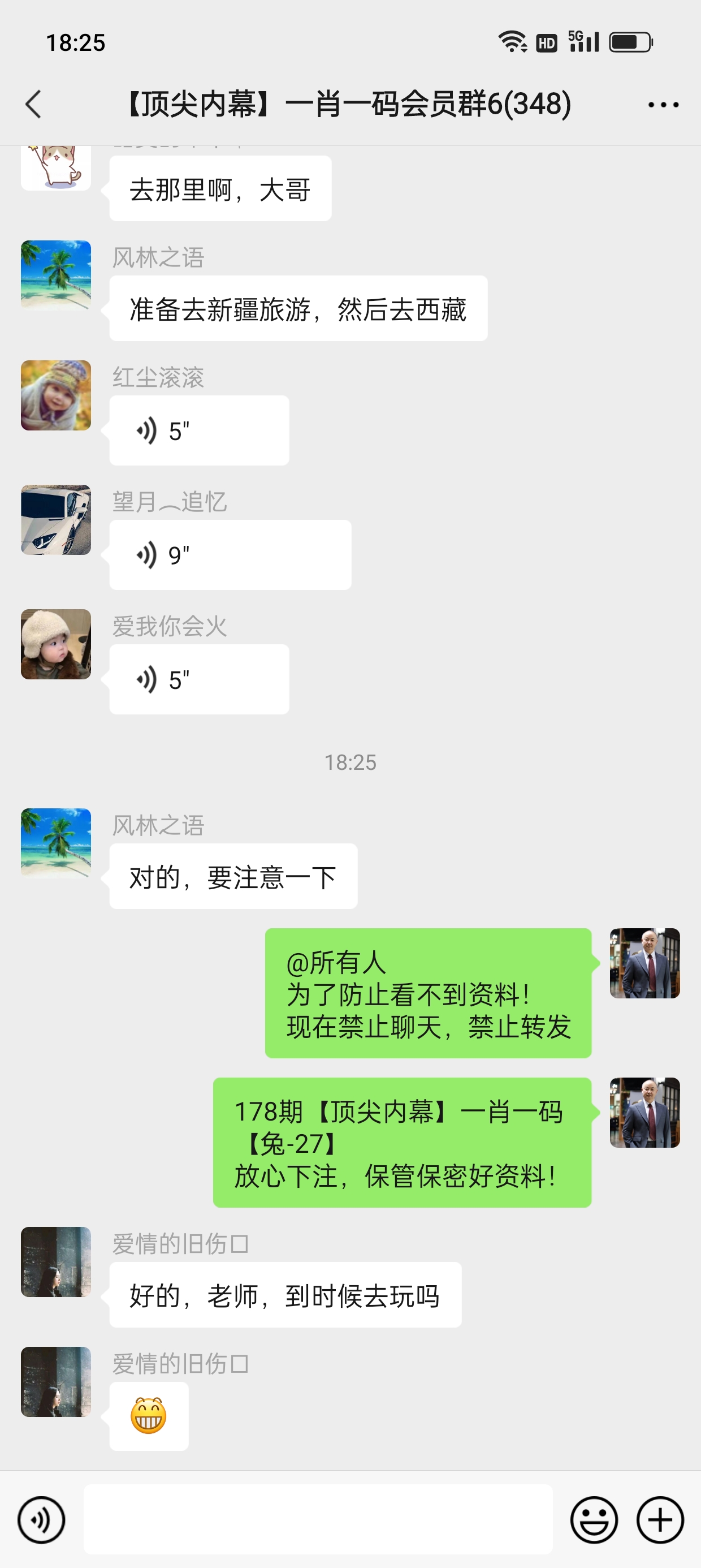Image resolution: width=701 pixels, height=1568 pixels.
Task: Switch to voice input mode
Action: (41, 1519)
